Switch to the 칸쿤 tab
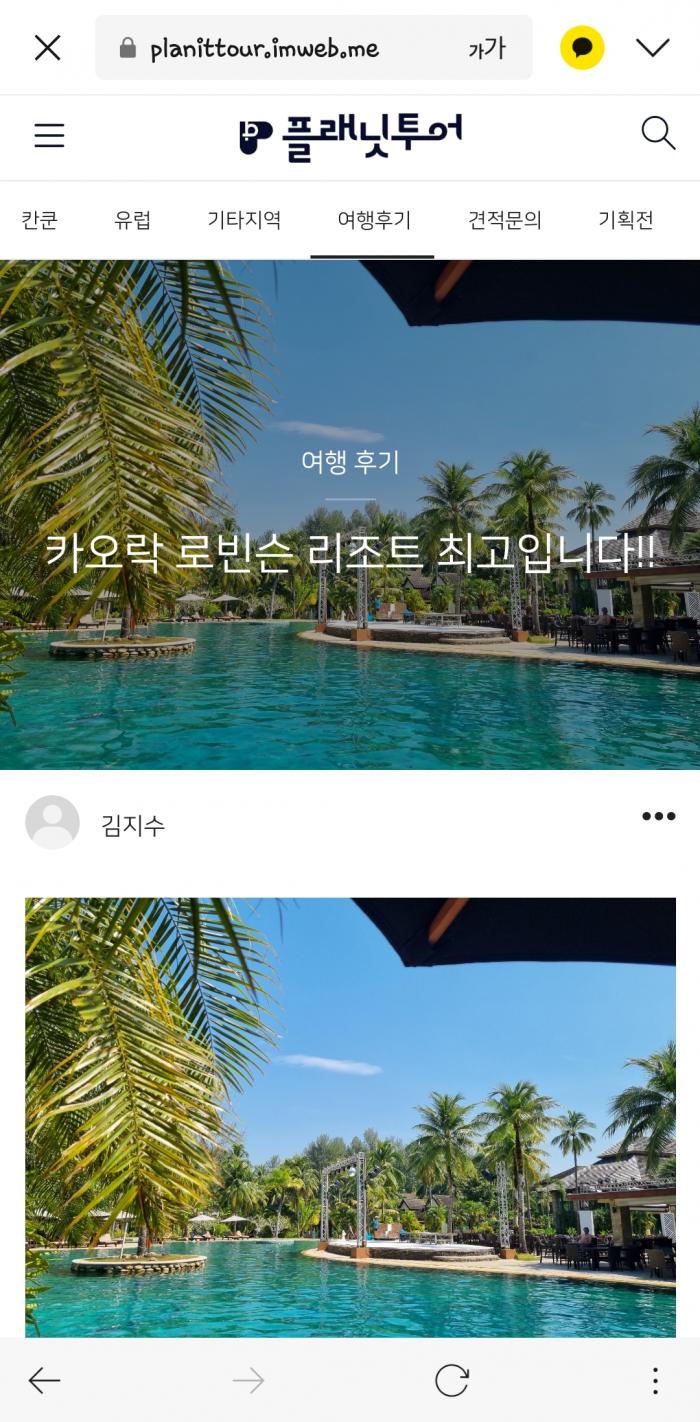 pos(40,220)
